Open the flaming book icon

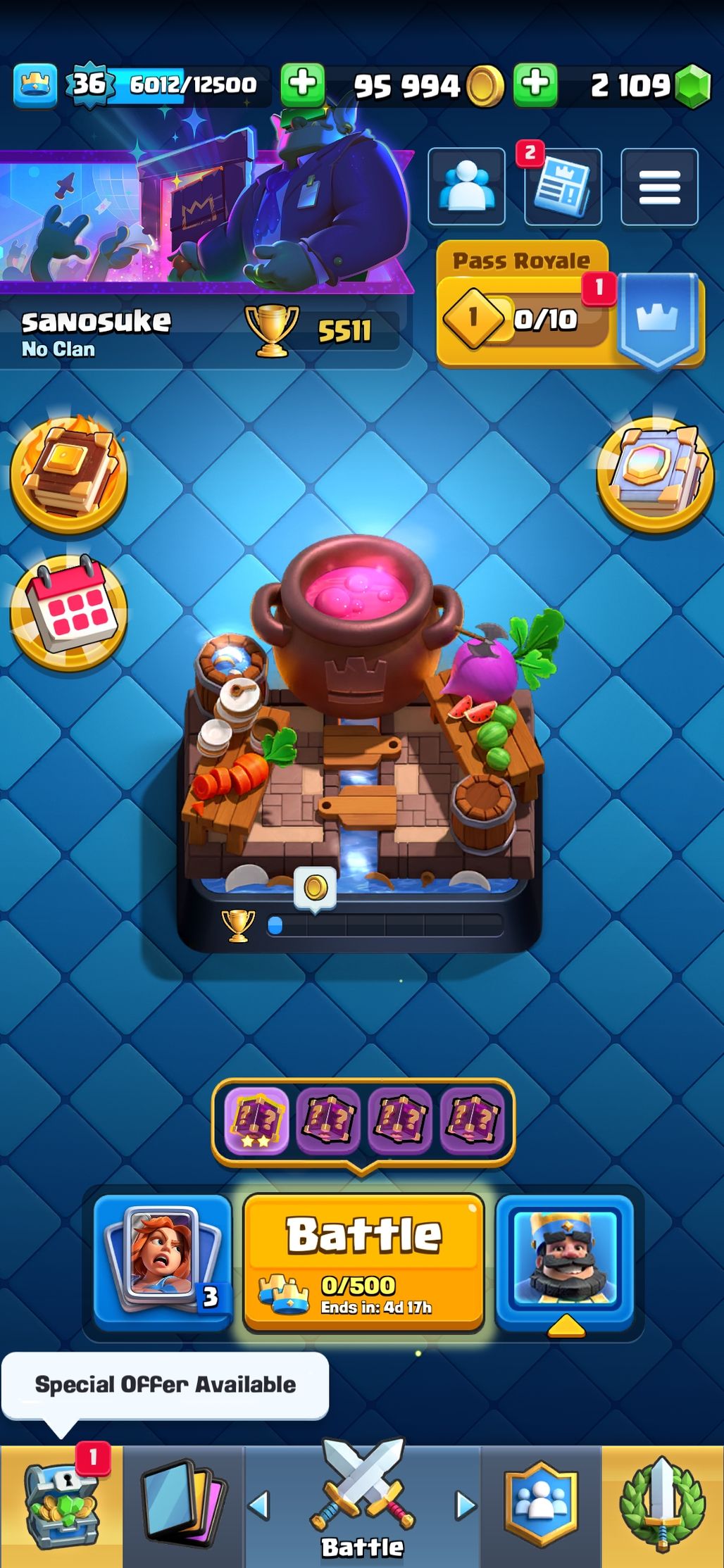pos(68,474)
